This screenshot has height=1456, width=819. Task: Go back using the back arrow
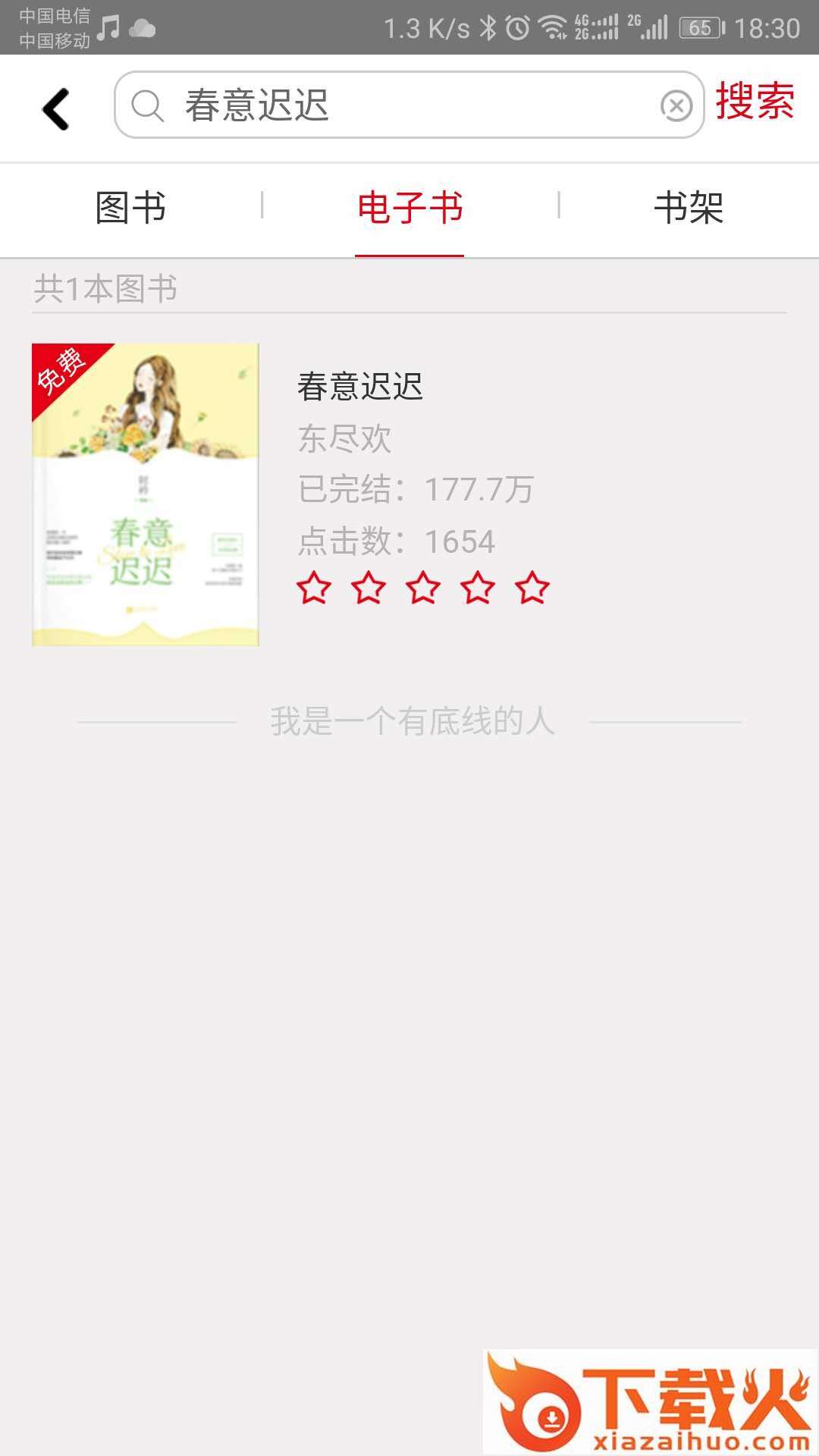click(56, 108)
